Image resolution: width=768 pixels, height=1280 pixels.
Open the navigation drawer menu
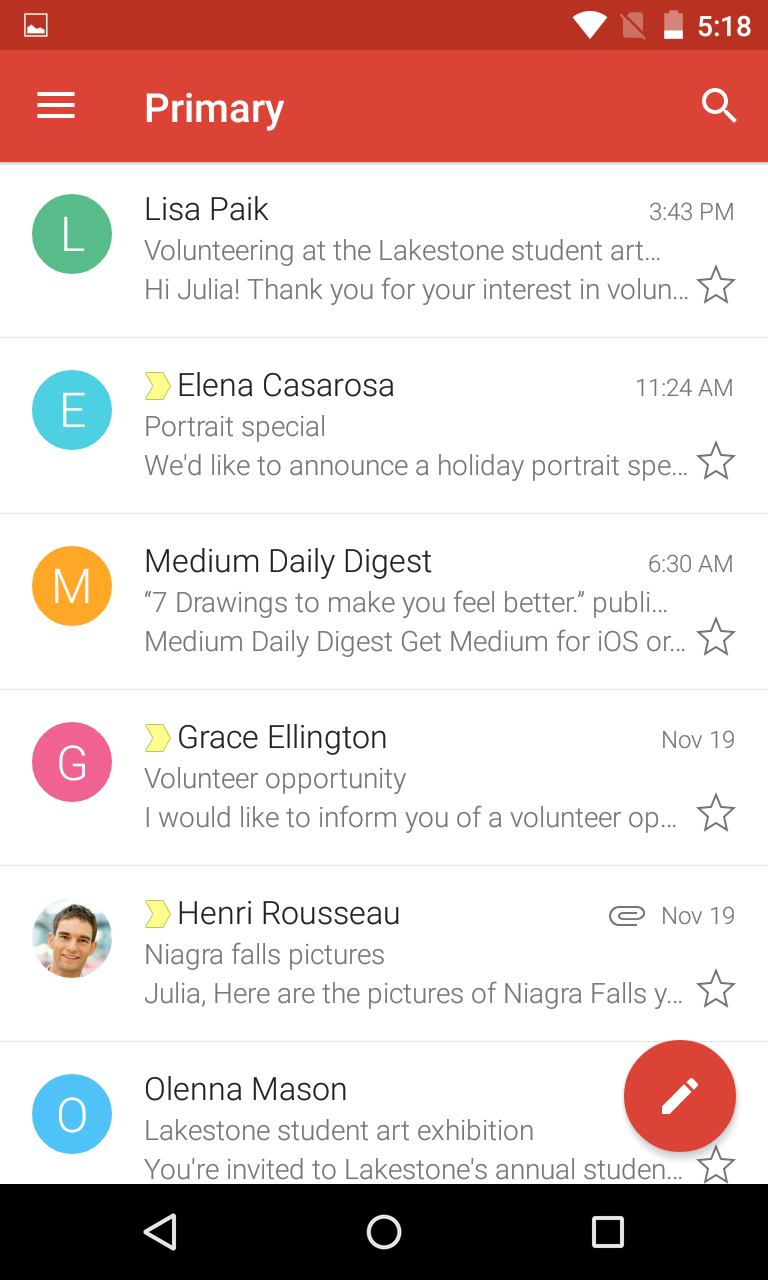click(55, 105)
